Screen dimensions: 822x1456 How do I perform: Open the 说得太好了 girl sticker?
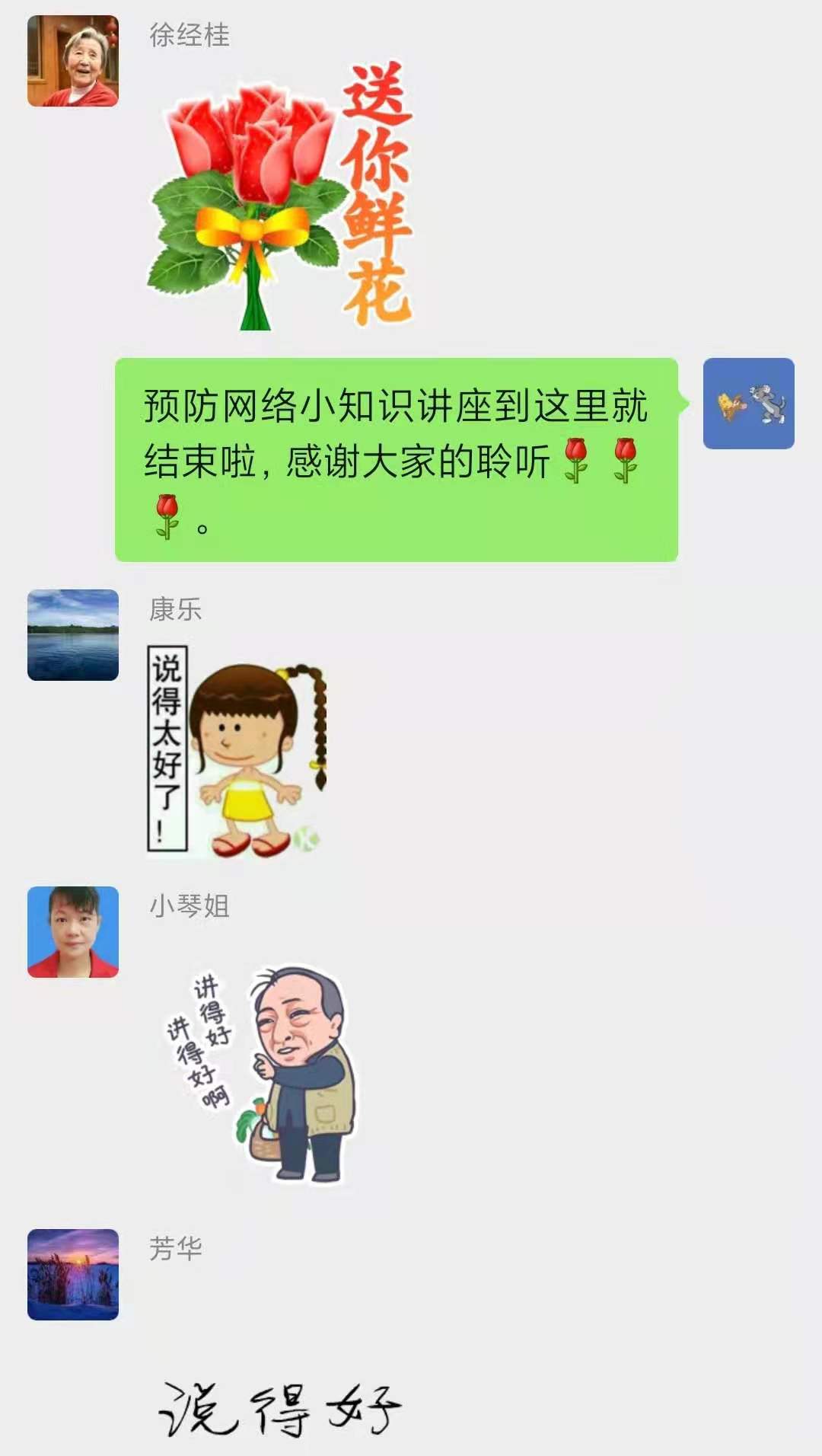tap(237, 749)
